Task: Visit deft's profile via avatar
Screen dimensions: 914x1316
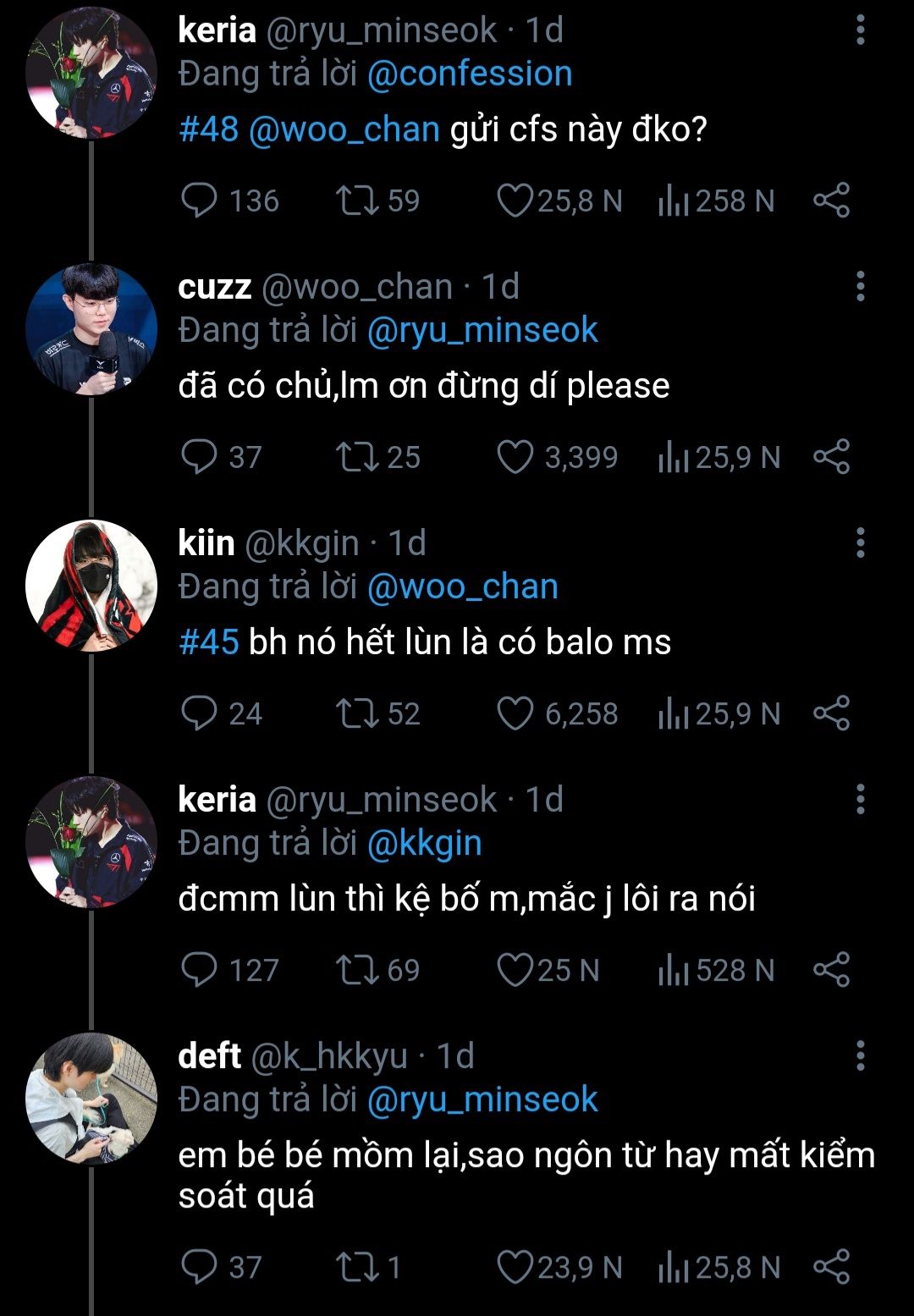Action: coord(91,1099)
